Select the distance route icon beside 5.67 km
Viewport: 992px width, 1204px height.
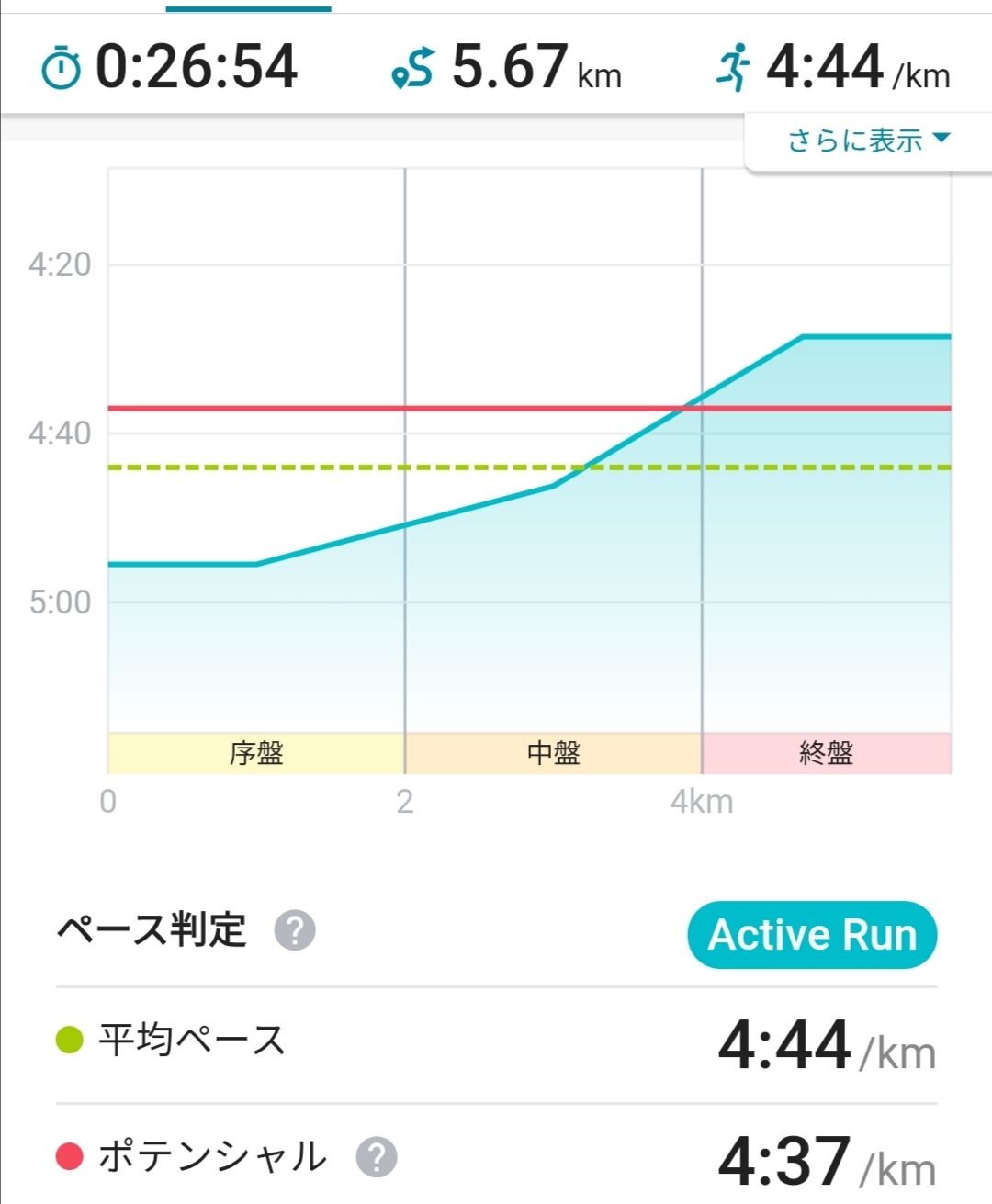pos(415,68)
